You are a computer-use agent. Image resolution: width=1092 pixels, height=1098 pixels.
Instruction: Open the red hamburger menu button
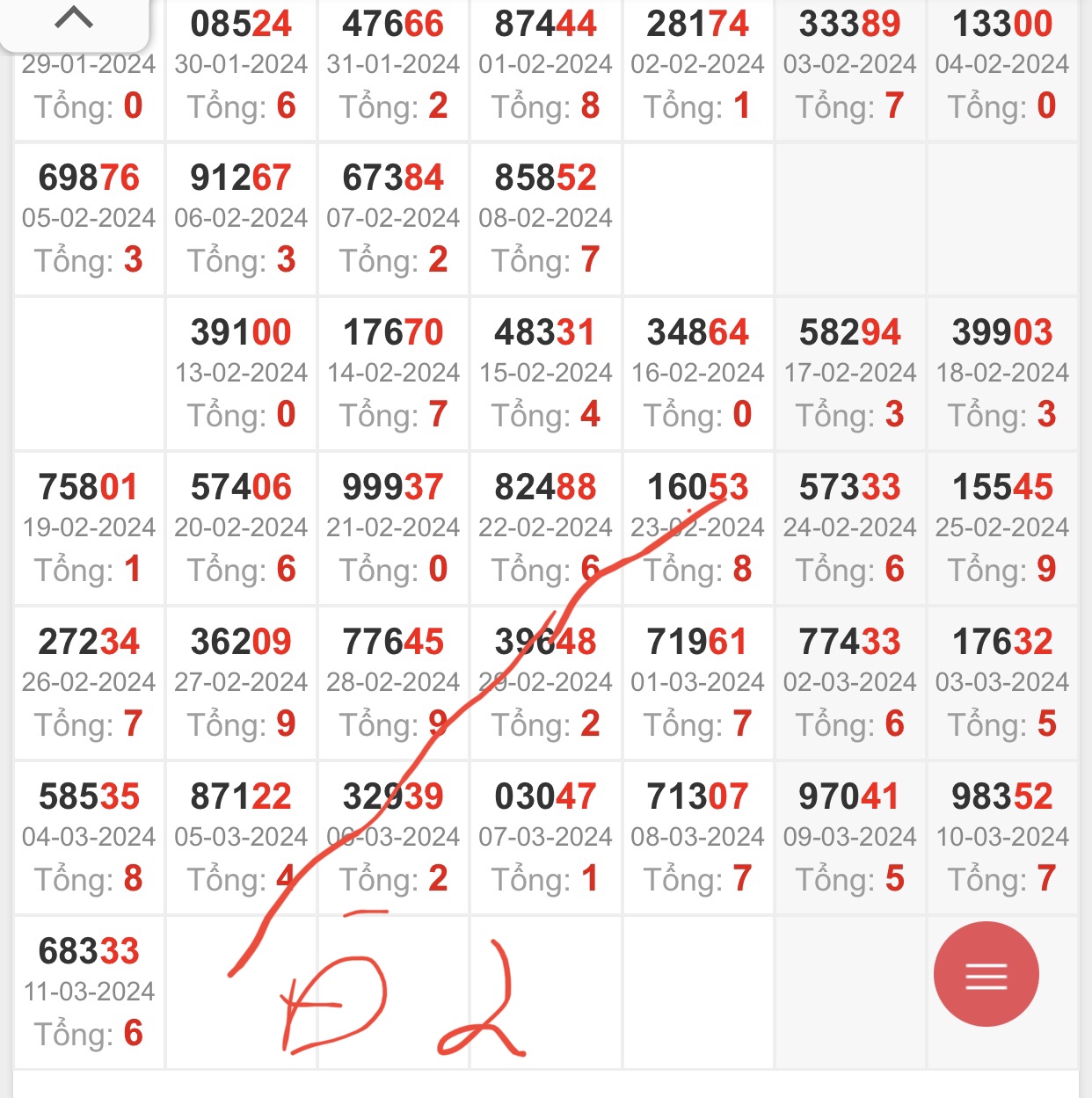pos(985,975)
